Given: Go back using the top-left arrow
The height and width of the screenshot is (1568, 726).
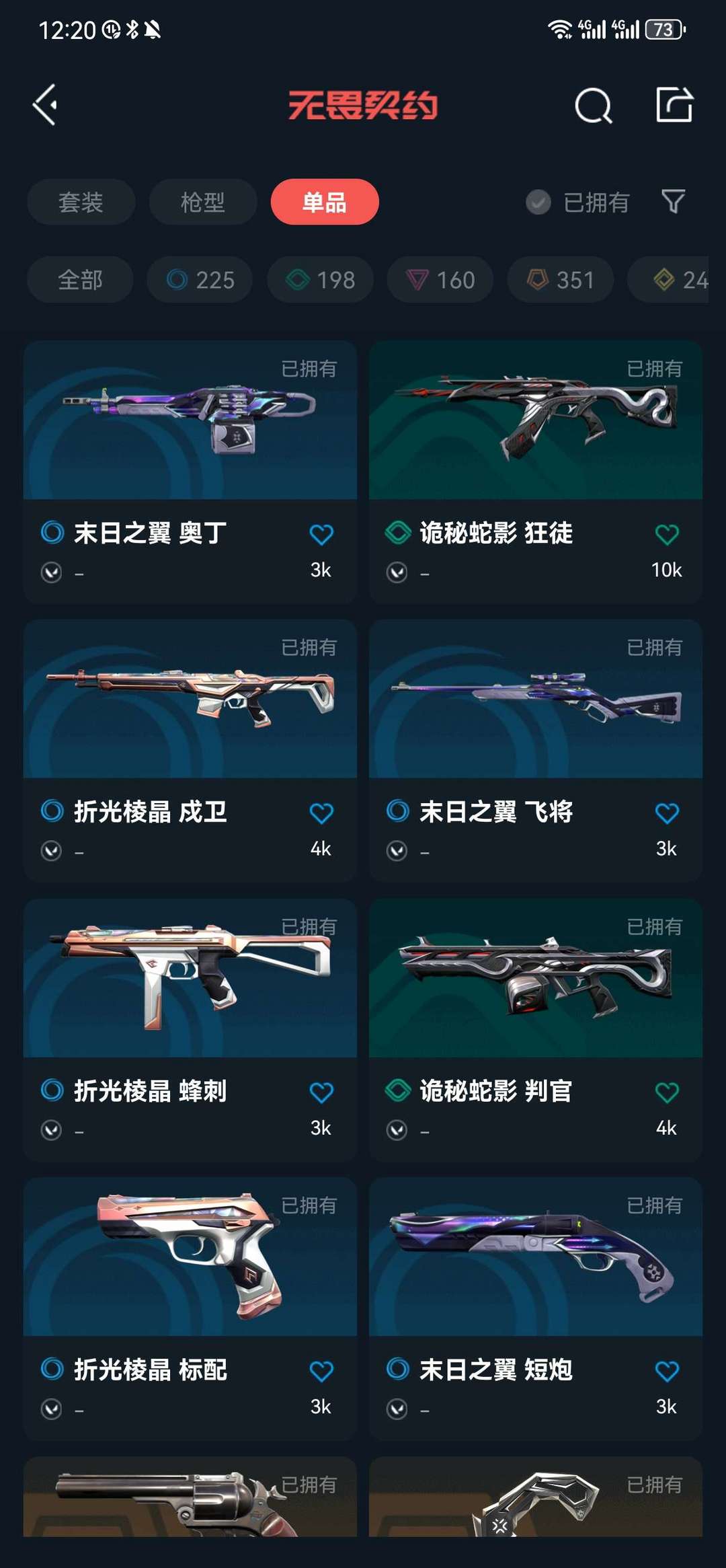Looking at the screenshot, I should [45, 105].
